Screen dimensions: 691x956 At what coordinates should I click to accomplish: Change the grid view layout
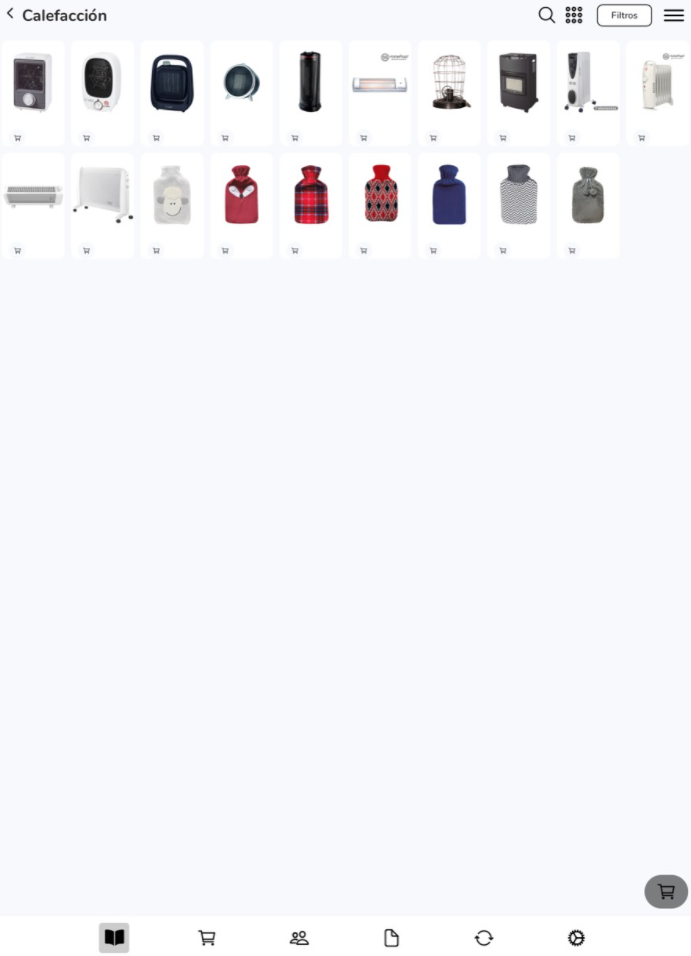tap(574, 15)
